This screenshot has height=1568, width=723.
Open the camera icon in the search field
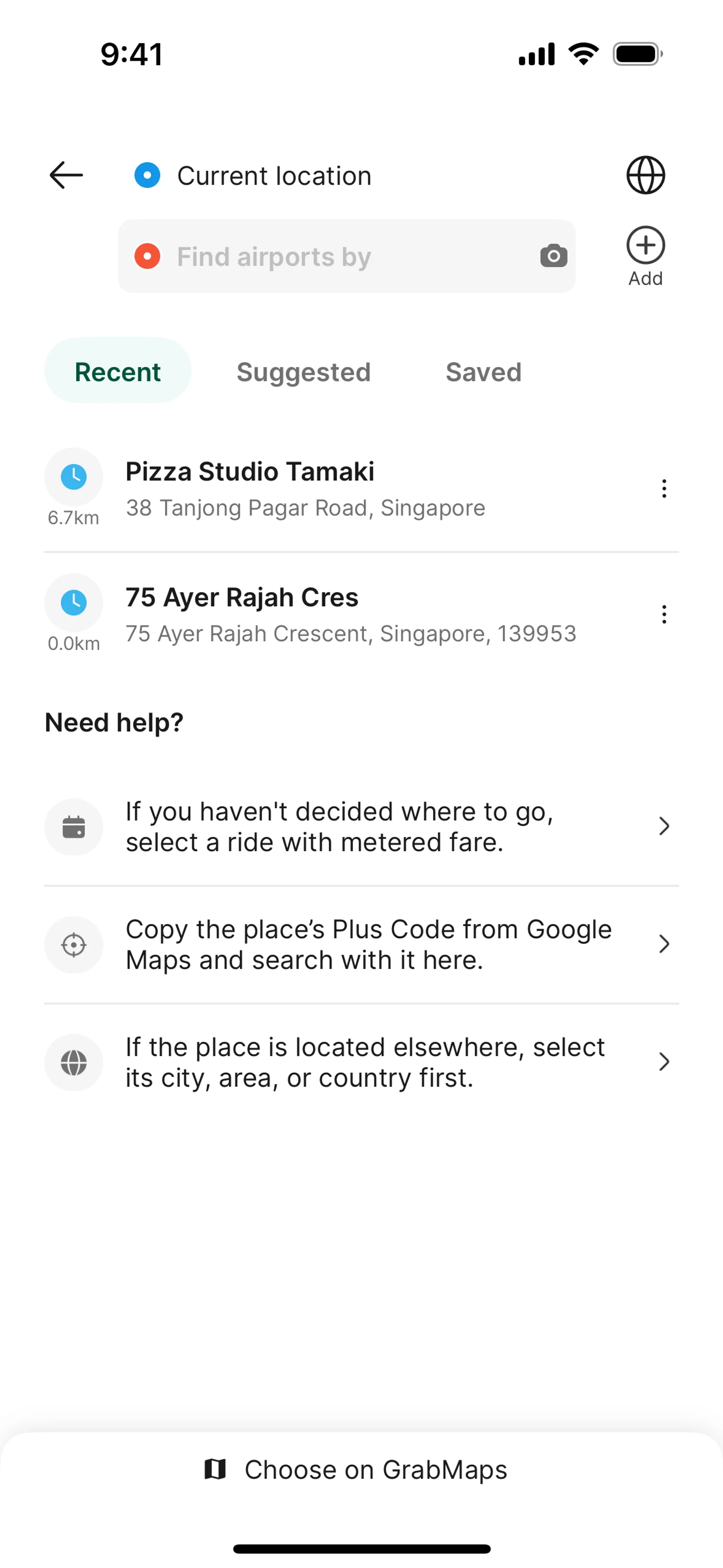[x=553, y=256]
